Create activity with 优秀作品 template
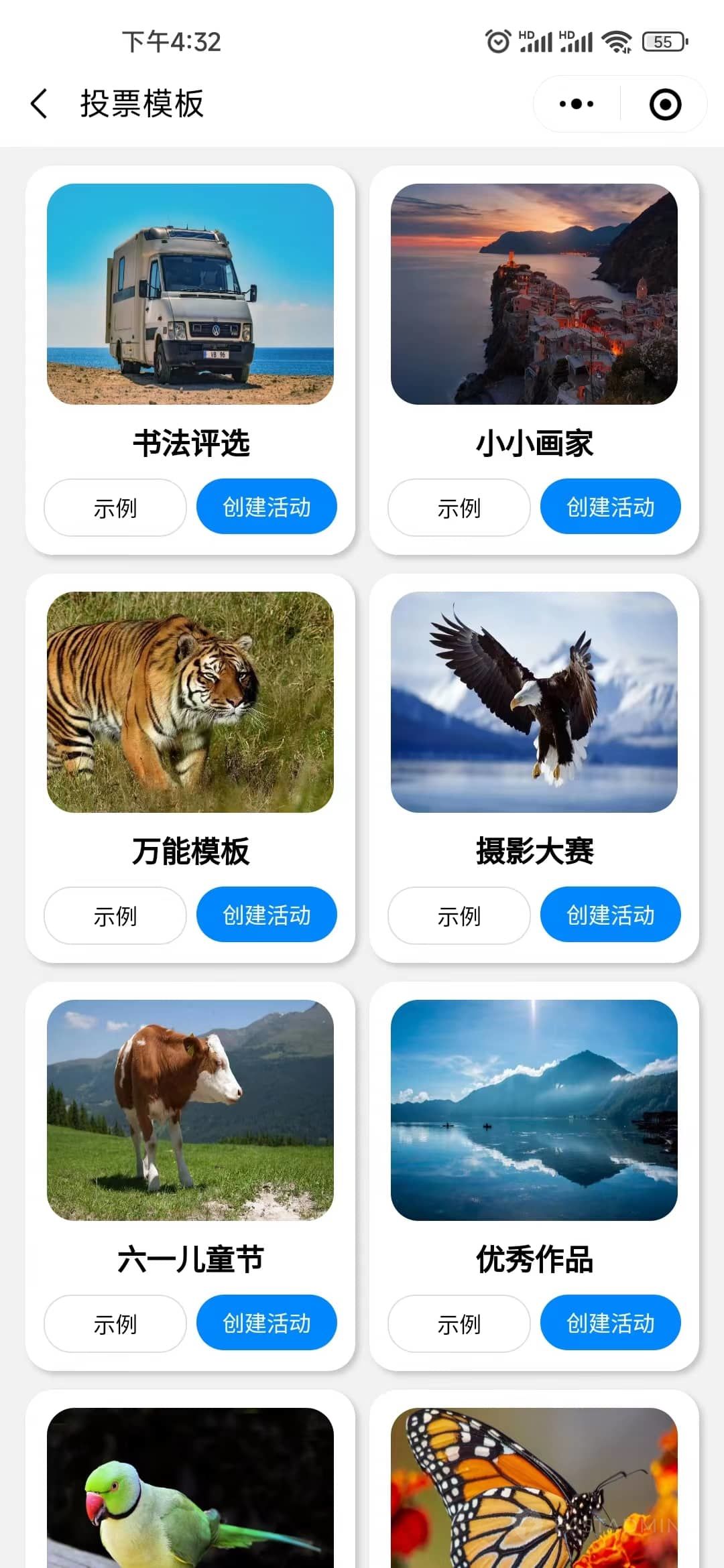 (x=610, y=1323)
